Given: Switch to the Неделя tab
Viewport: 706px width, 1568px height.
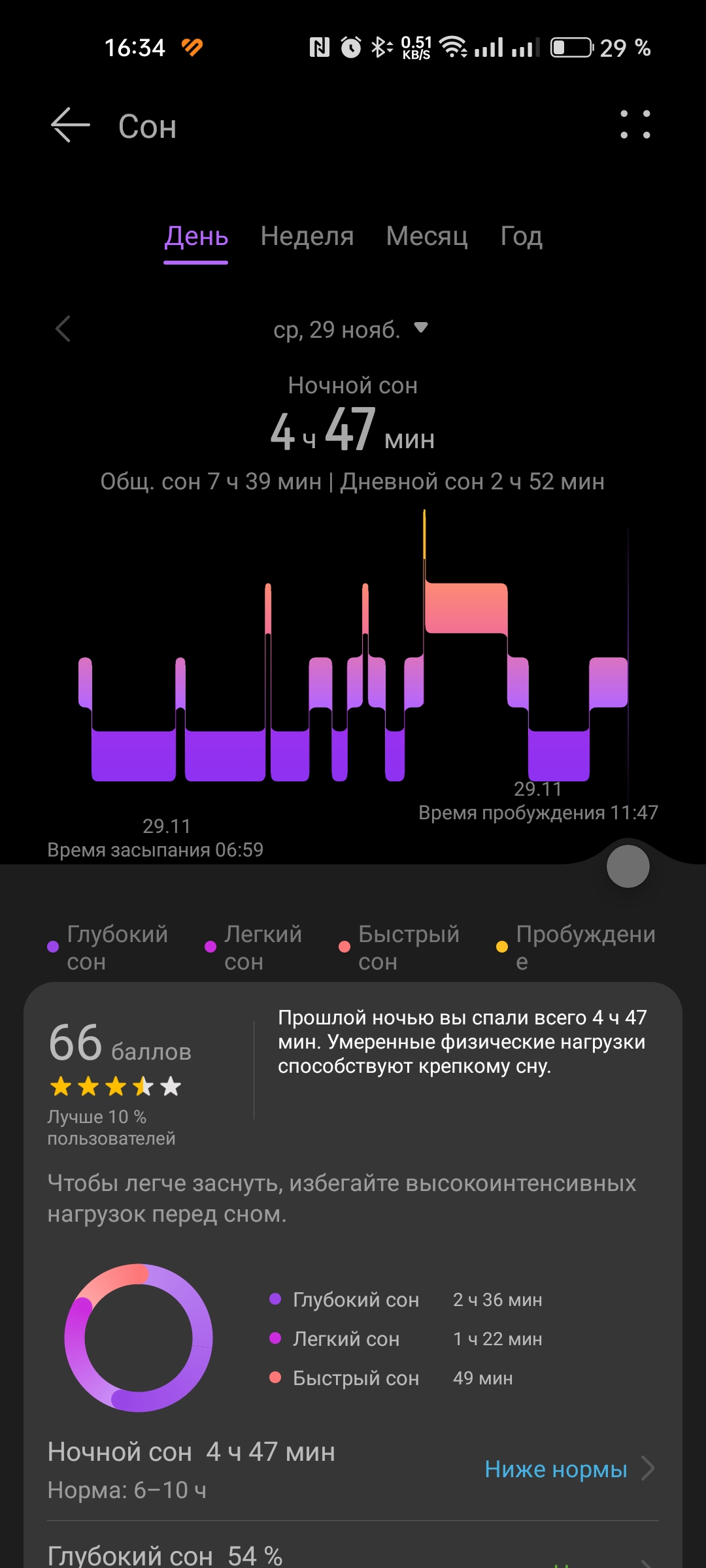Looking at the screenshot, I should tap(307, 237).
